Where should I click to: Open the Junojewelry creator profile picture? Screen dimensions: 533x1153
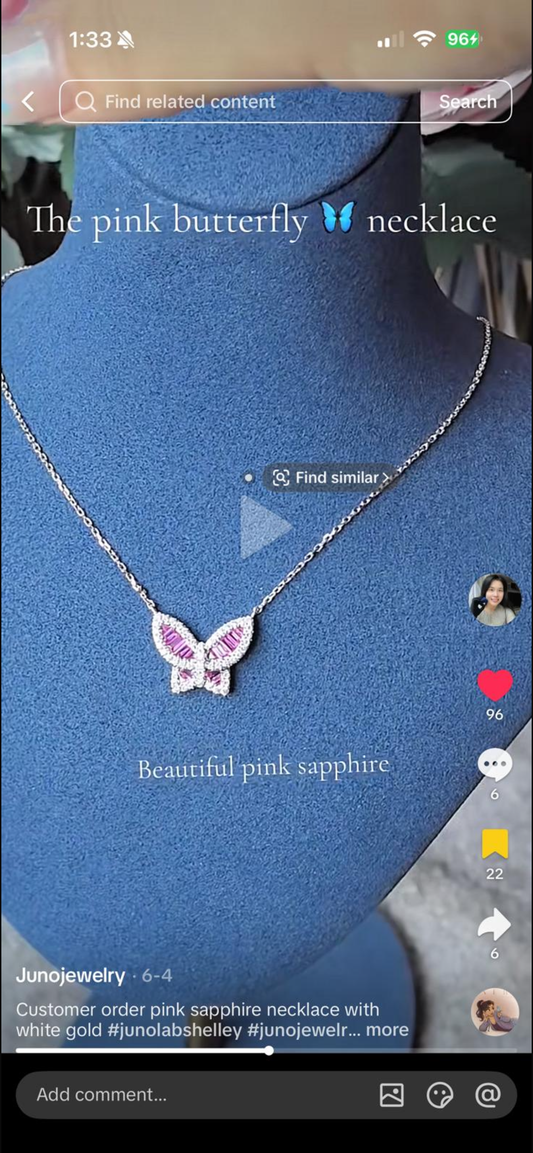[x=495, y=599]
